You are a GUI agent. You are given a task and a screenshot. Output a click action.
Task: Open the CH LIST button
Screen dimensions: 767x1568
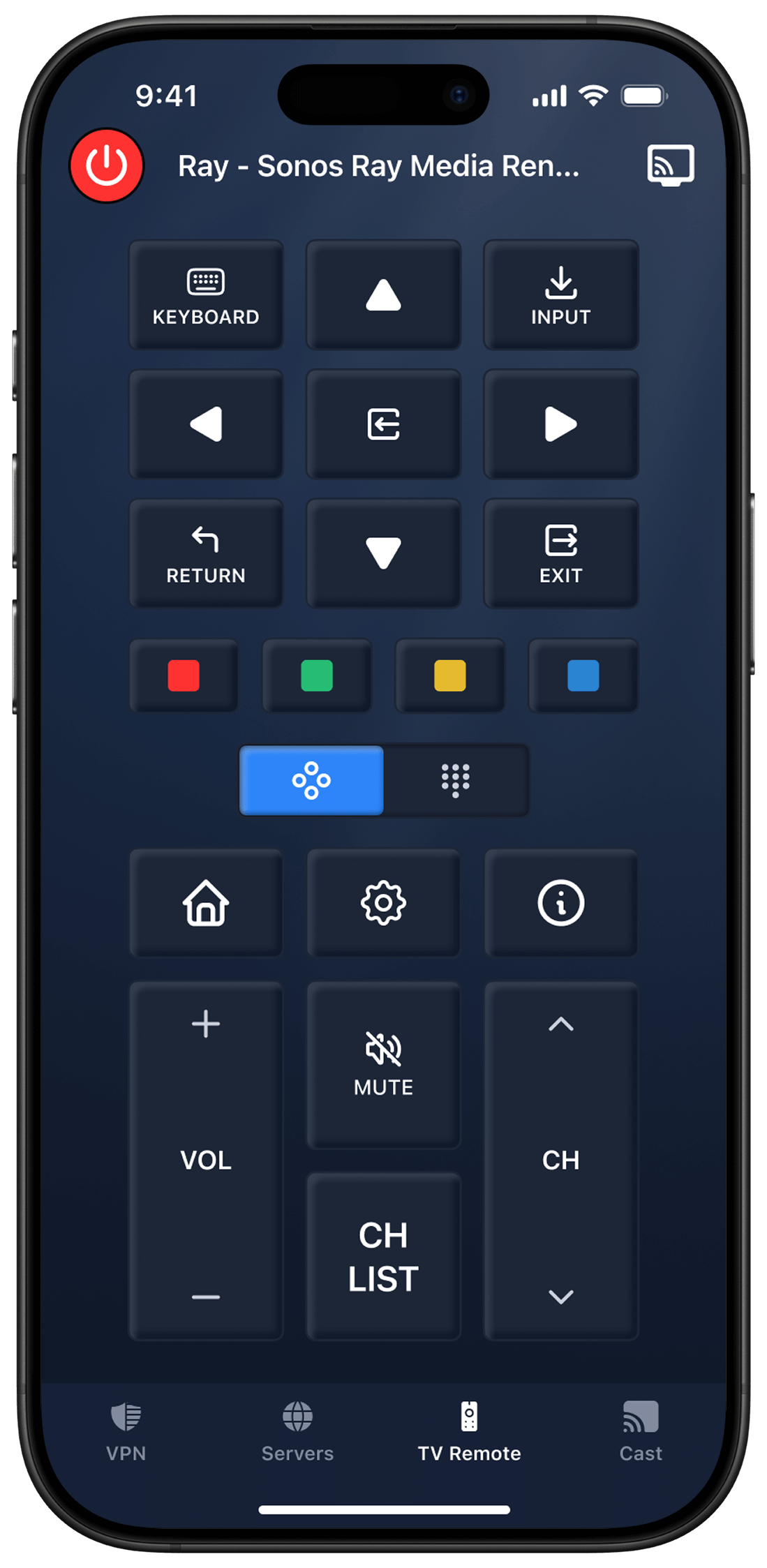[x=383, y=1257]
